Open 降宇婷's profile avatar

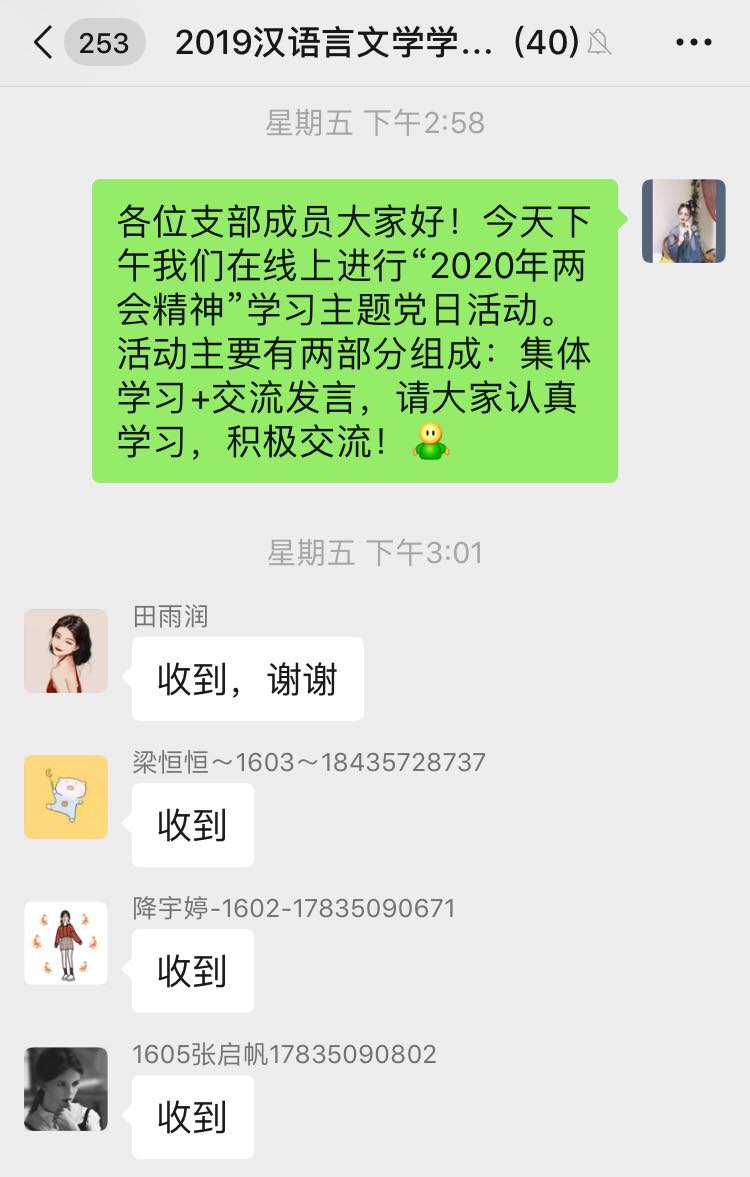point(66,943)
